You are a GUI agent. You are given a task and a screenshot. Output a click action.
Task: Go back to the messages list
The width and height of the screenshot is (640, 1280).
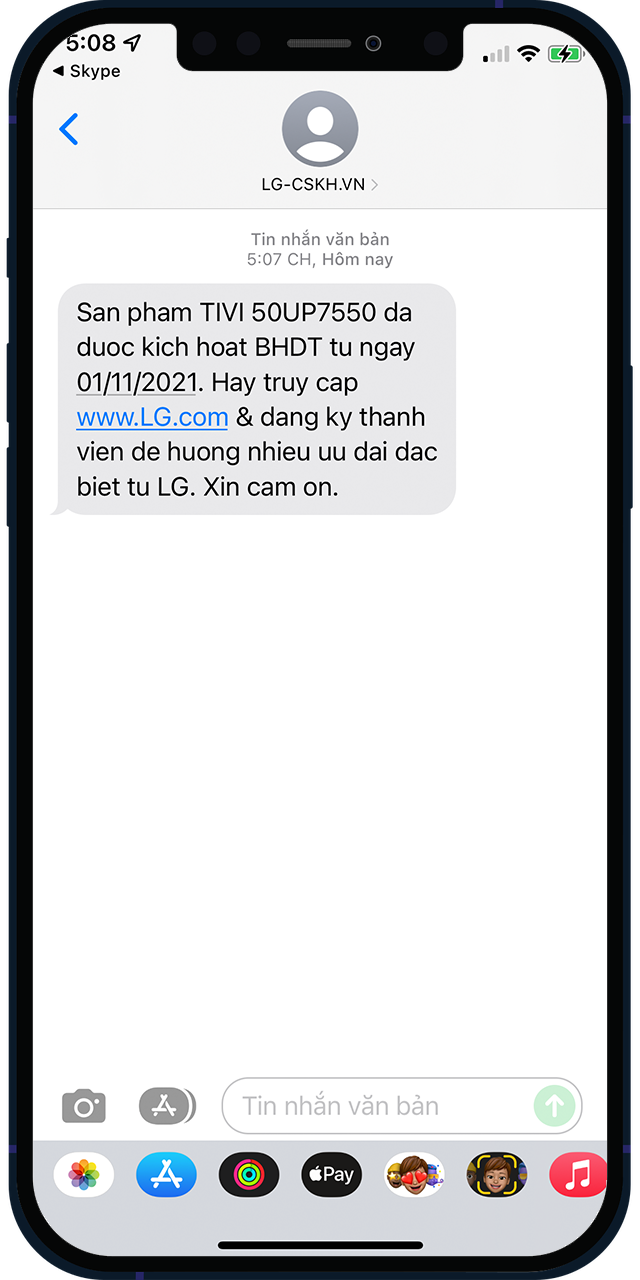coord(69,129)
